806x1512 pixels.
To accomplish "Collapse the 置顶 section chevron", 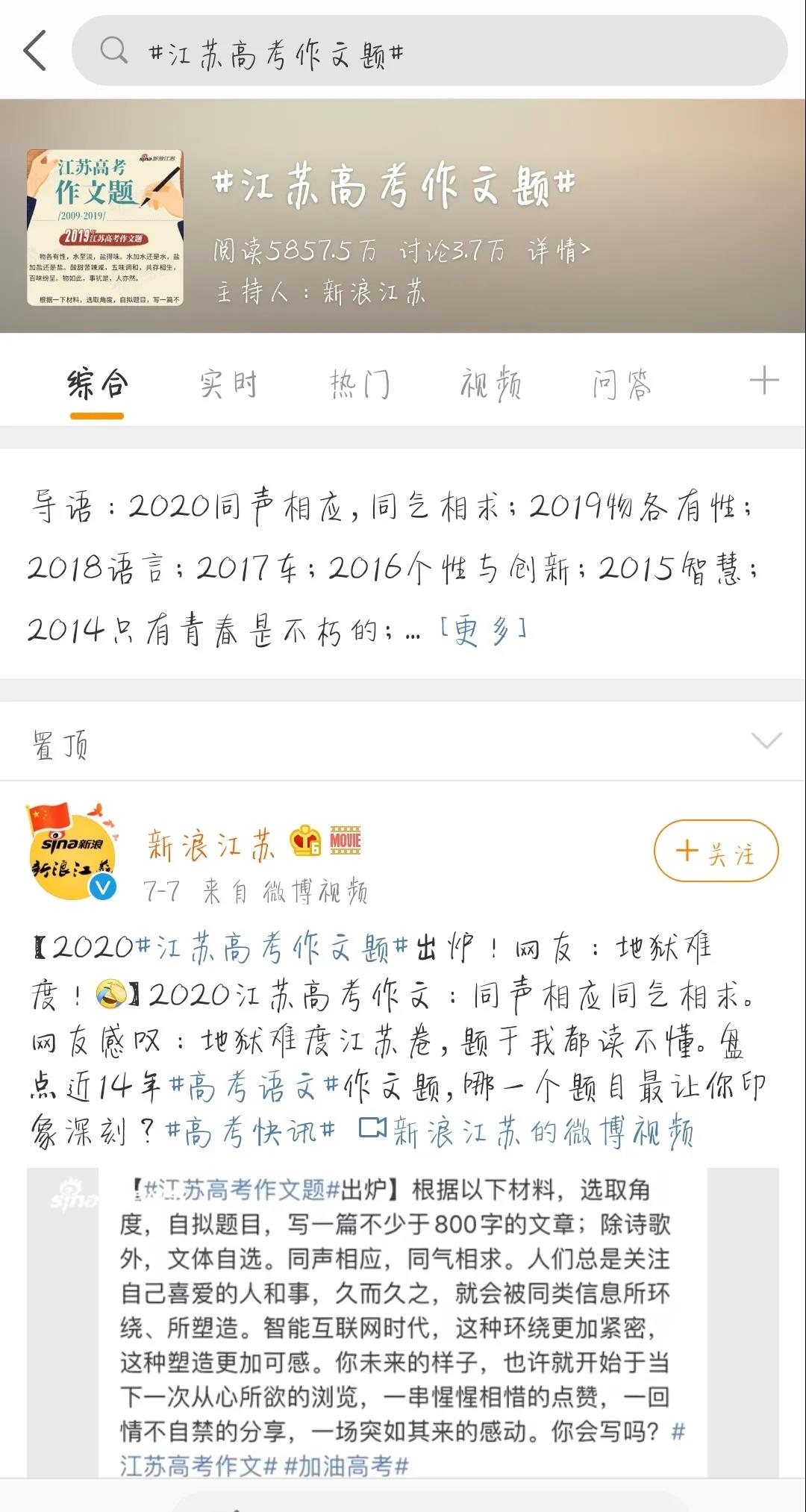I will tap(766, 740).
